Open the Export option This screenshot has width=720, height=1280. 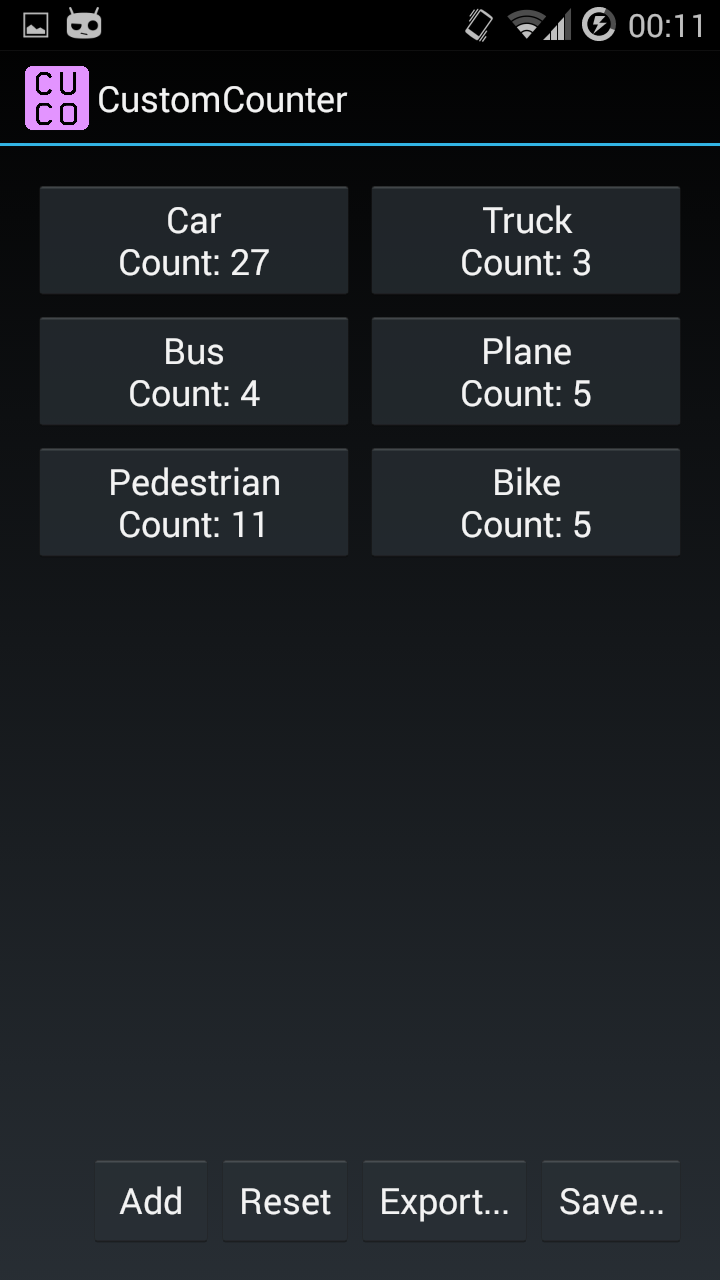click(x=444, y=1201)
